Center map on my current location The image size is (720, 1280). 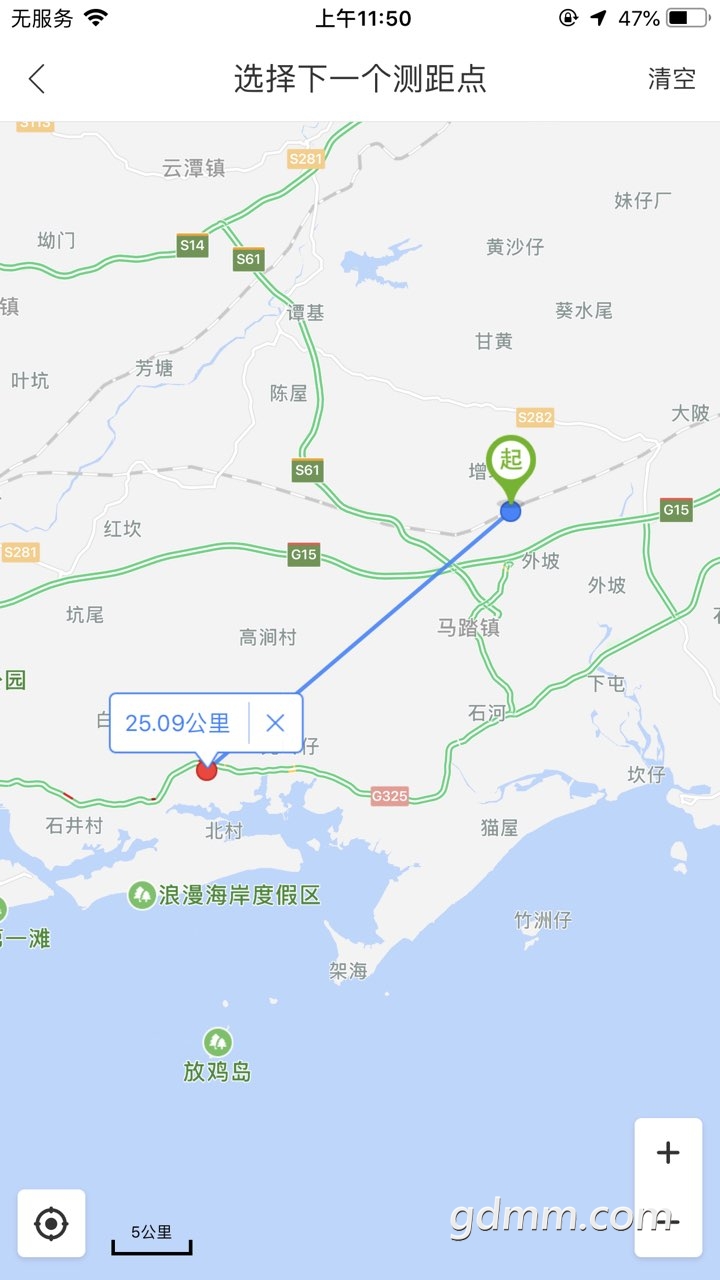(51, 1223)
